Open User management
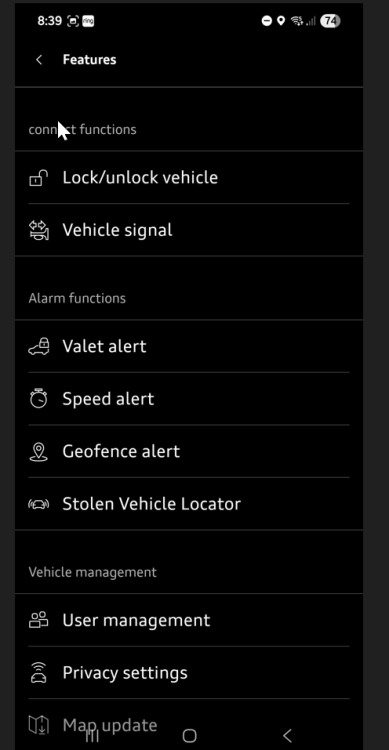The image size is (389, 750). [x=189, y=620]
